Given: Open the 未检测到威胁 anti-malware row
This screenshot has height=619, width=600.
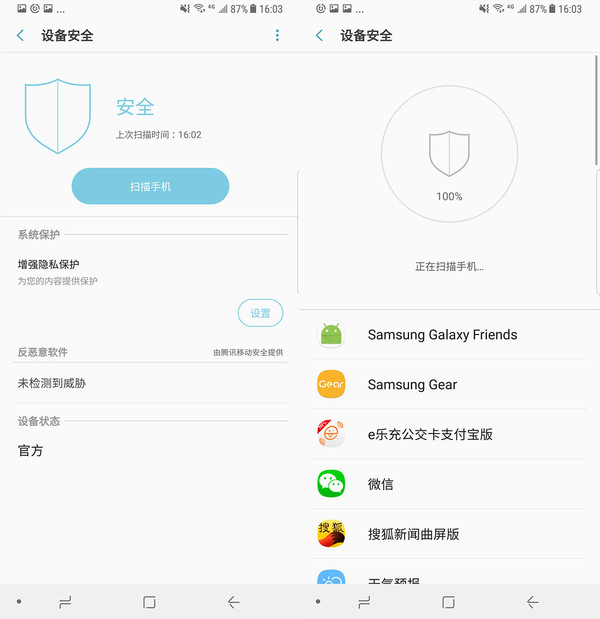Looking at the screenshot, I should (x=150, y=383).
